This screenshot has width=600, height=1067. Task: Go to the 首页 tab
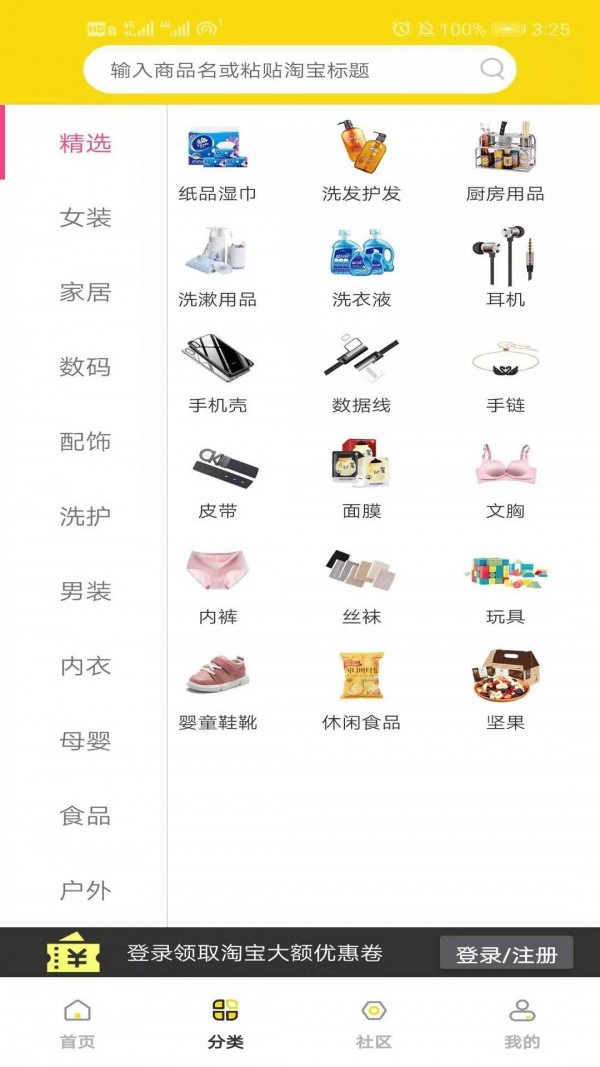coord(77,1023)
